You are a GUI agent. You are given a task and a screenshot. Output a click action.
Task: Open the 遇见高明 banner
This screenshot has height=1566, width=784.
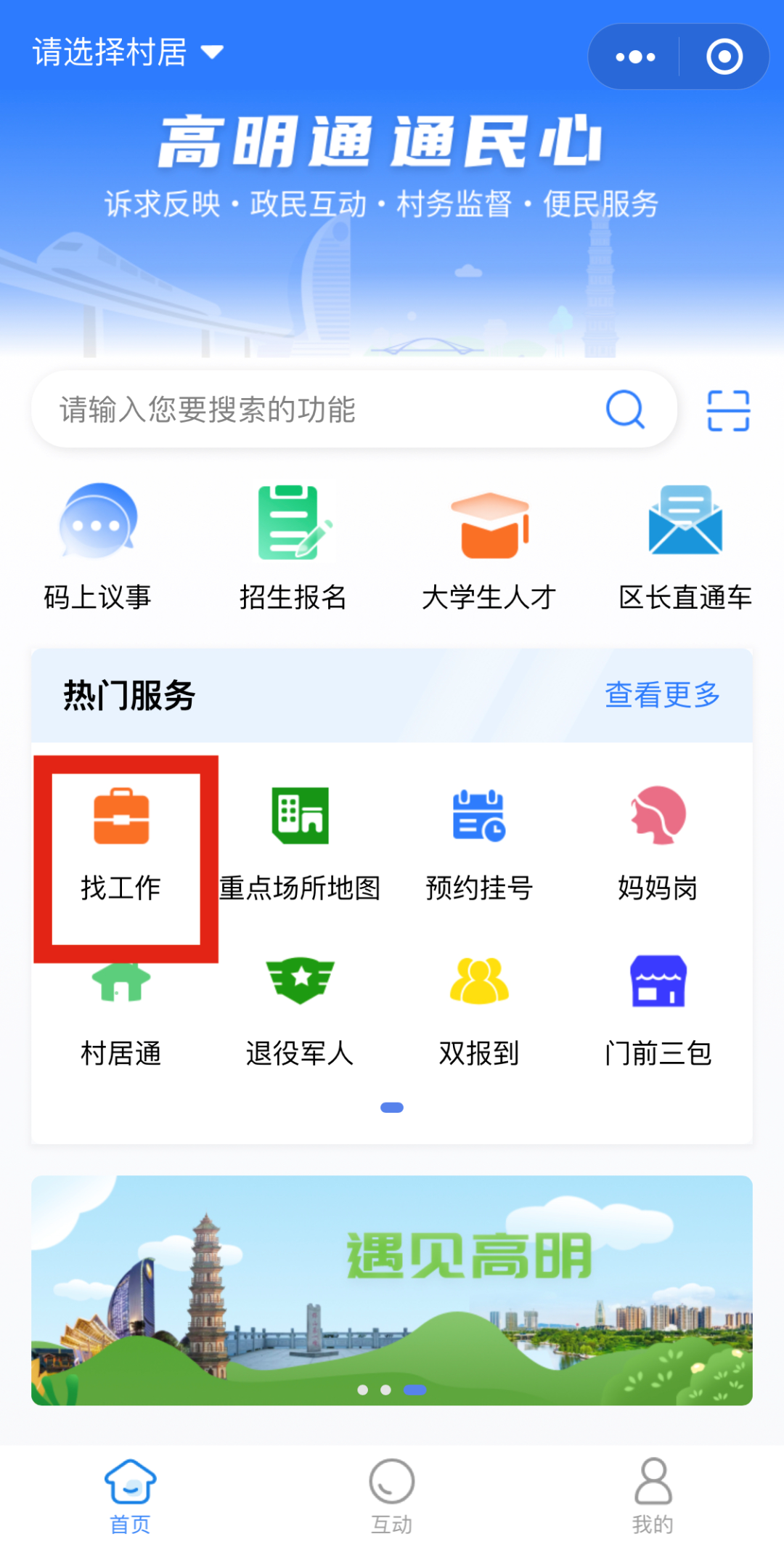(392, 1290)
